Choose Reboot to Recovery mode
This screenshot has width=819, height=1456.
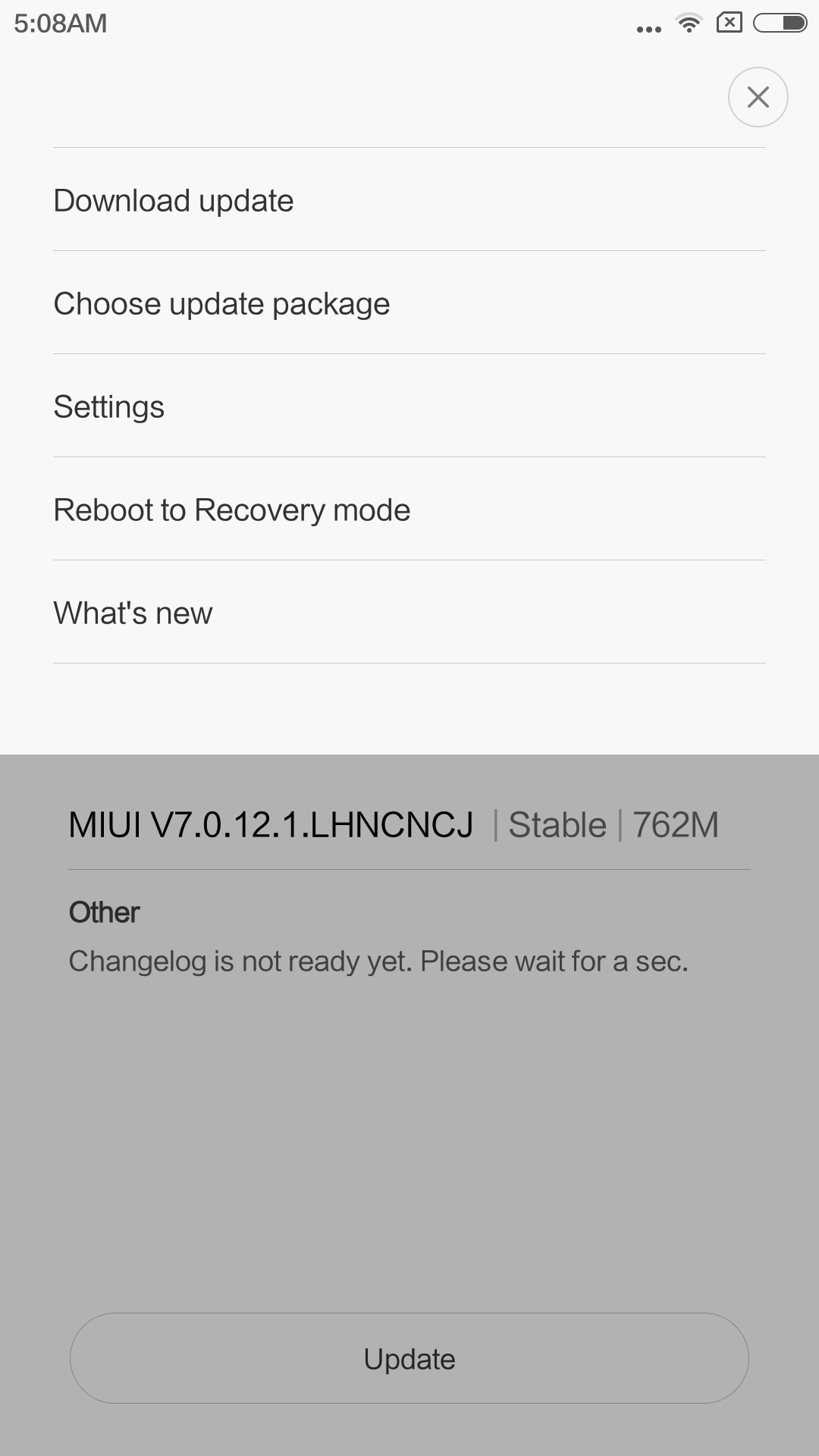pyautogui.click(x=231, y=510)
